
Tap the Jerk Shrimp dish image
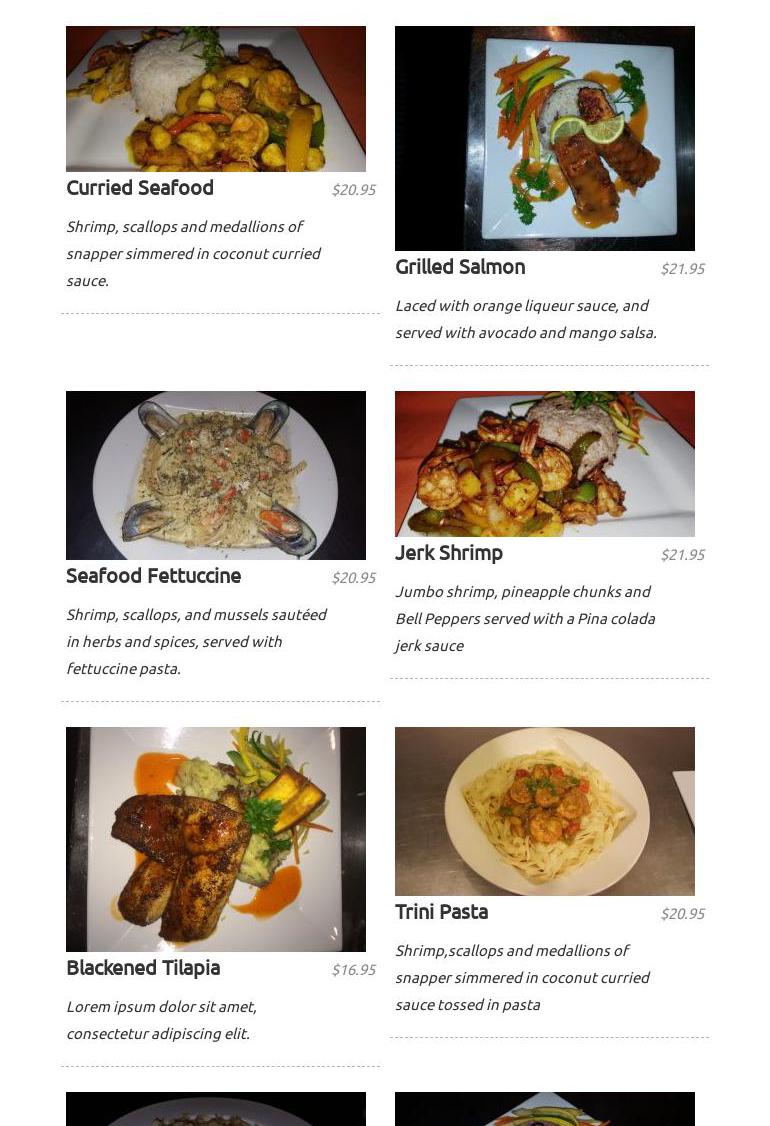[544, 464]
